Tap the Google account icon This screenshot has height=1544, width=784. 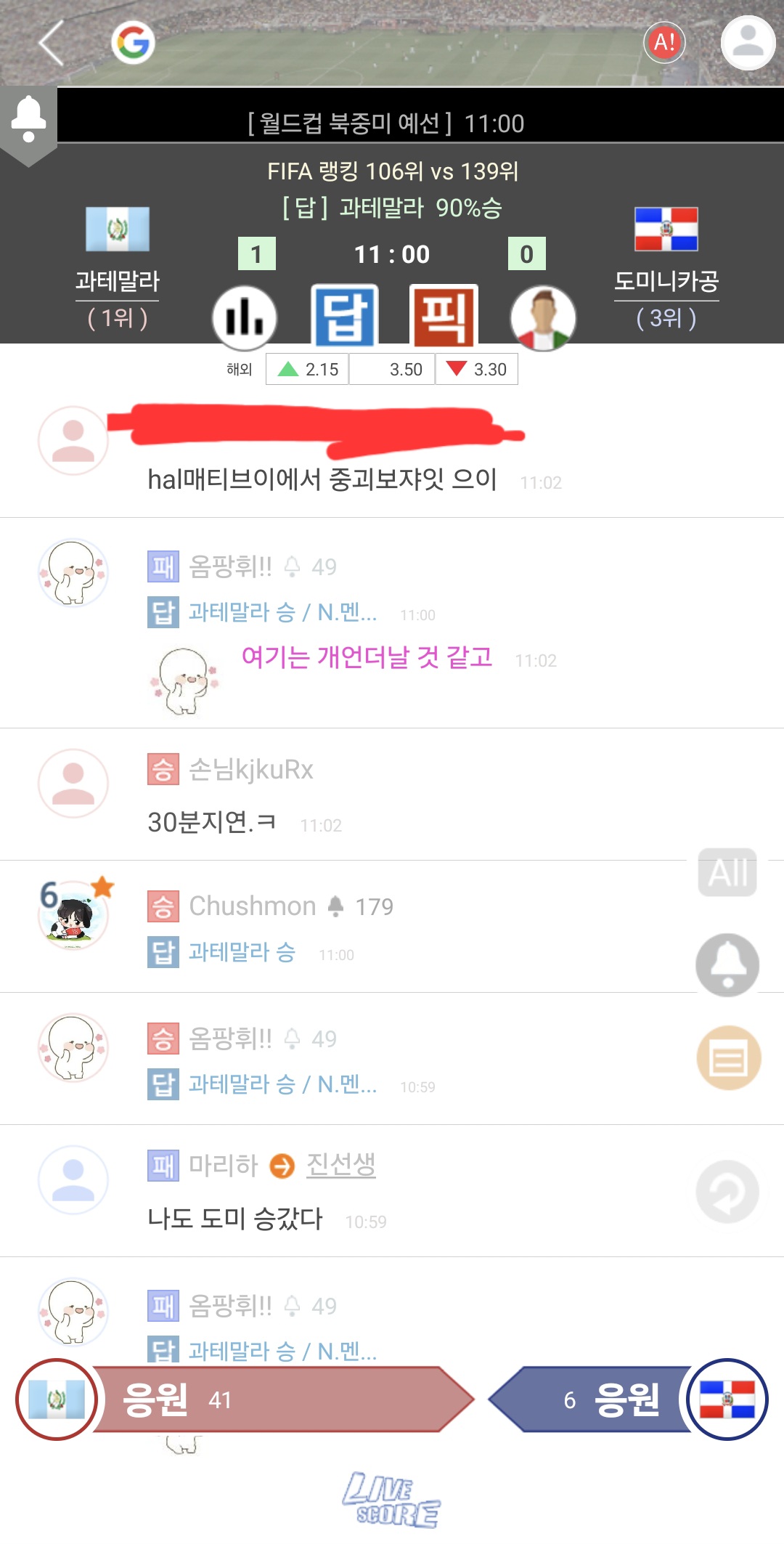point(134,43)
